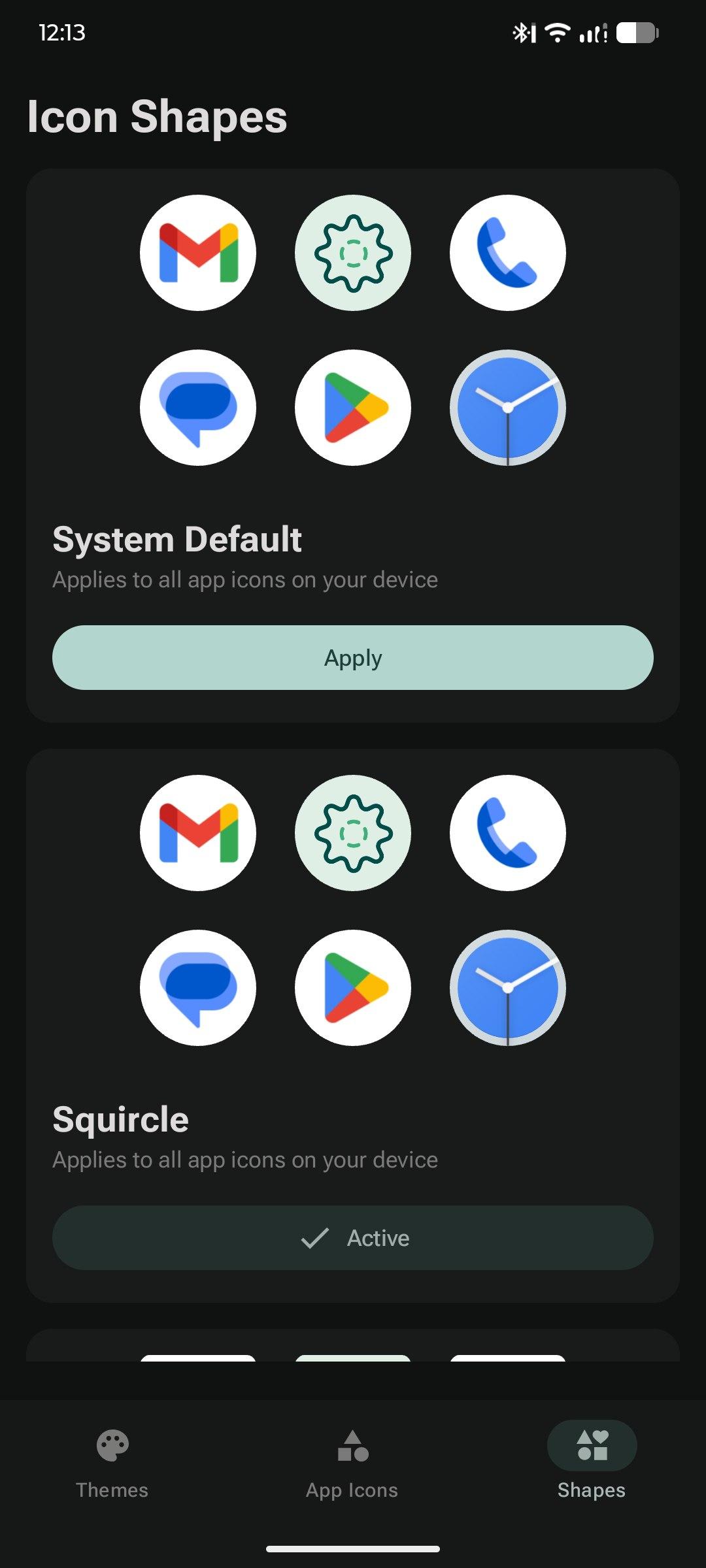This screenshot has width=706, height=1568.
Task: Apply the System Default icon shape
Action: click(x=353, y=657)
